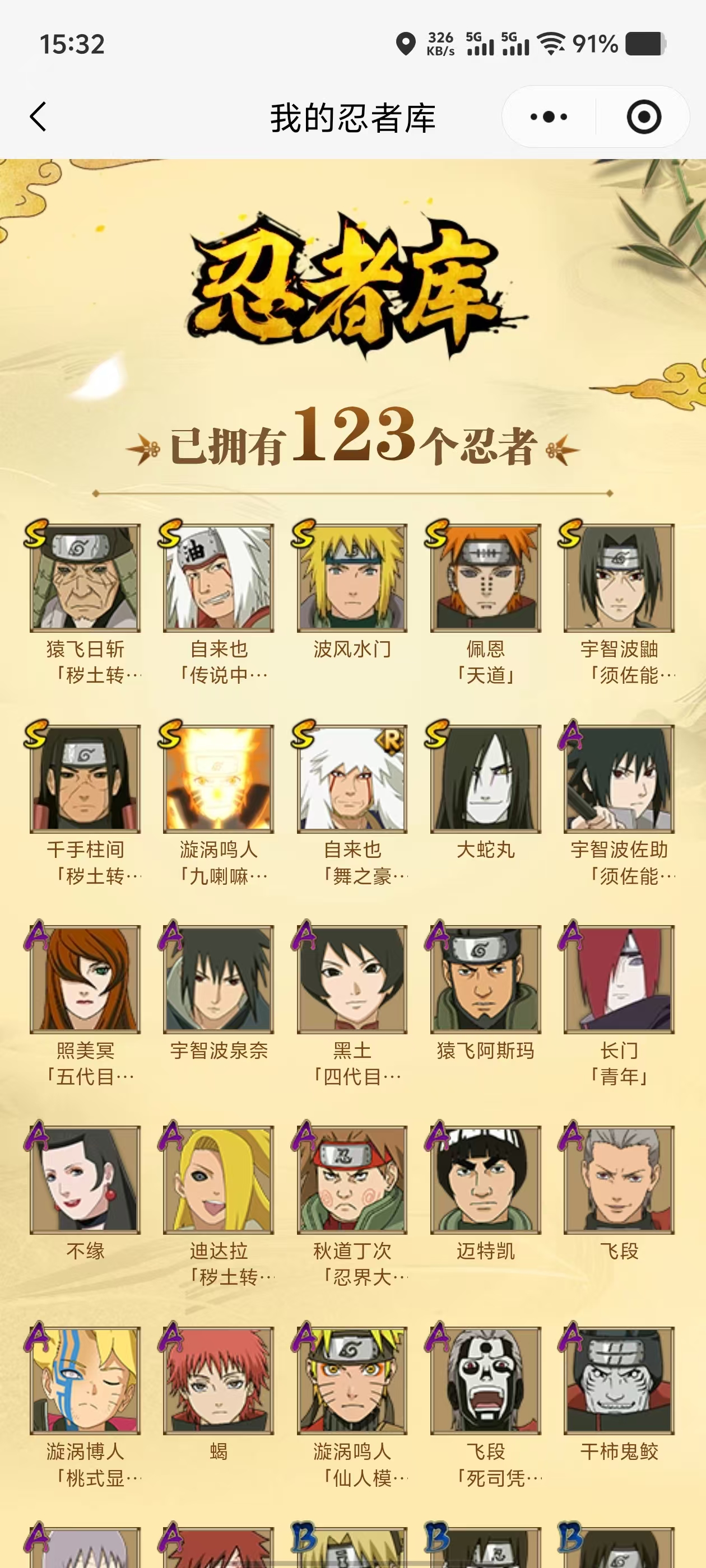This screenshot has height=1568, width=706.
Task: Select the 不缘 ninja card
Action: (85, 1180)
